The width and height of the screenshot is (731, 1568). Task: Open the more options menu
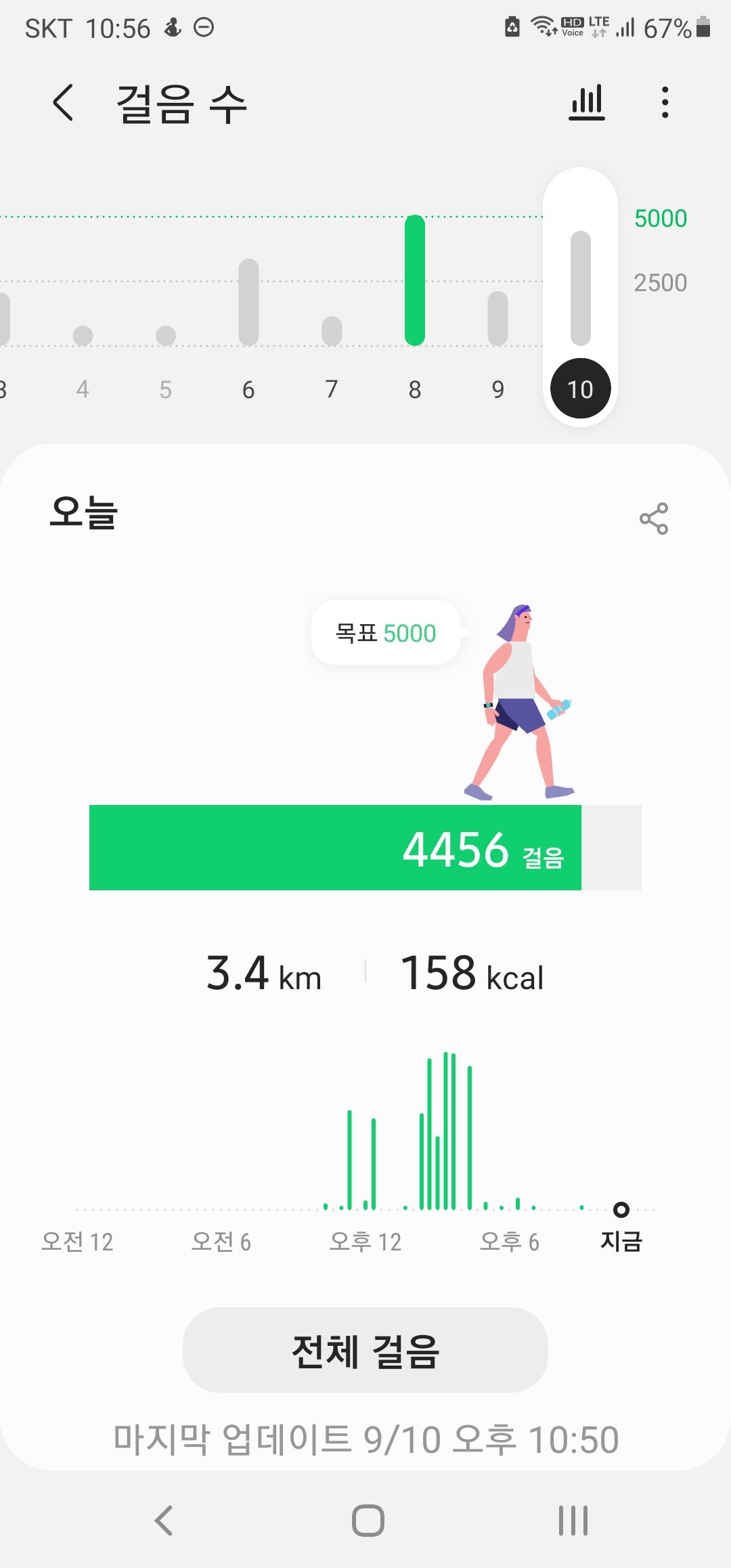coord(665,103)
